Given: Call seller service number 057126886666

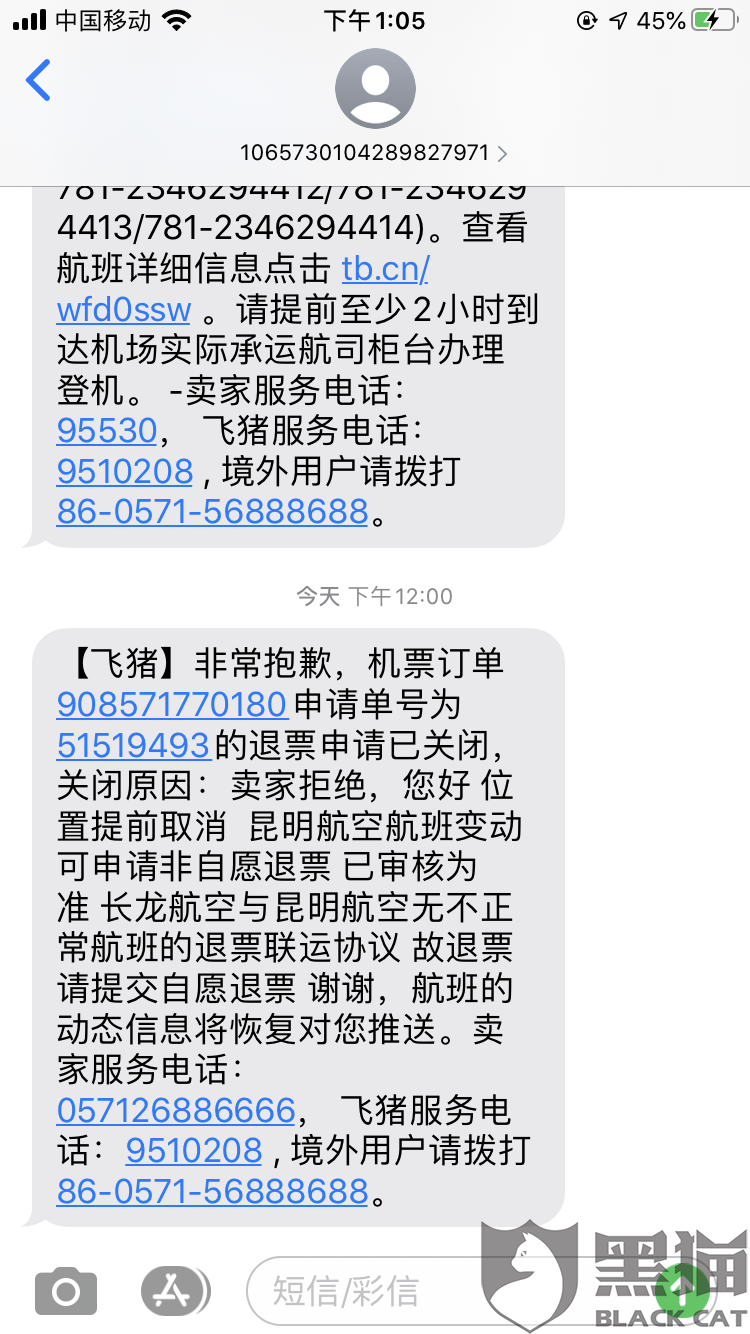Looking at the screenshot, I should (176, 1110).
